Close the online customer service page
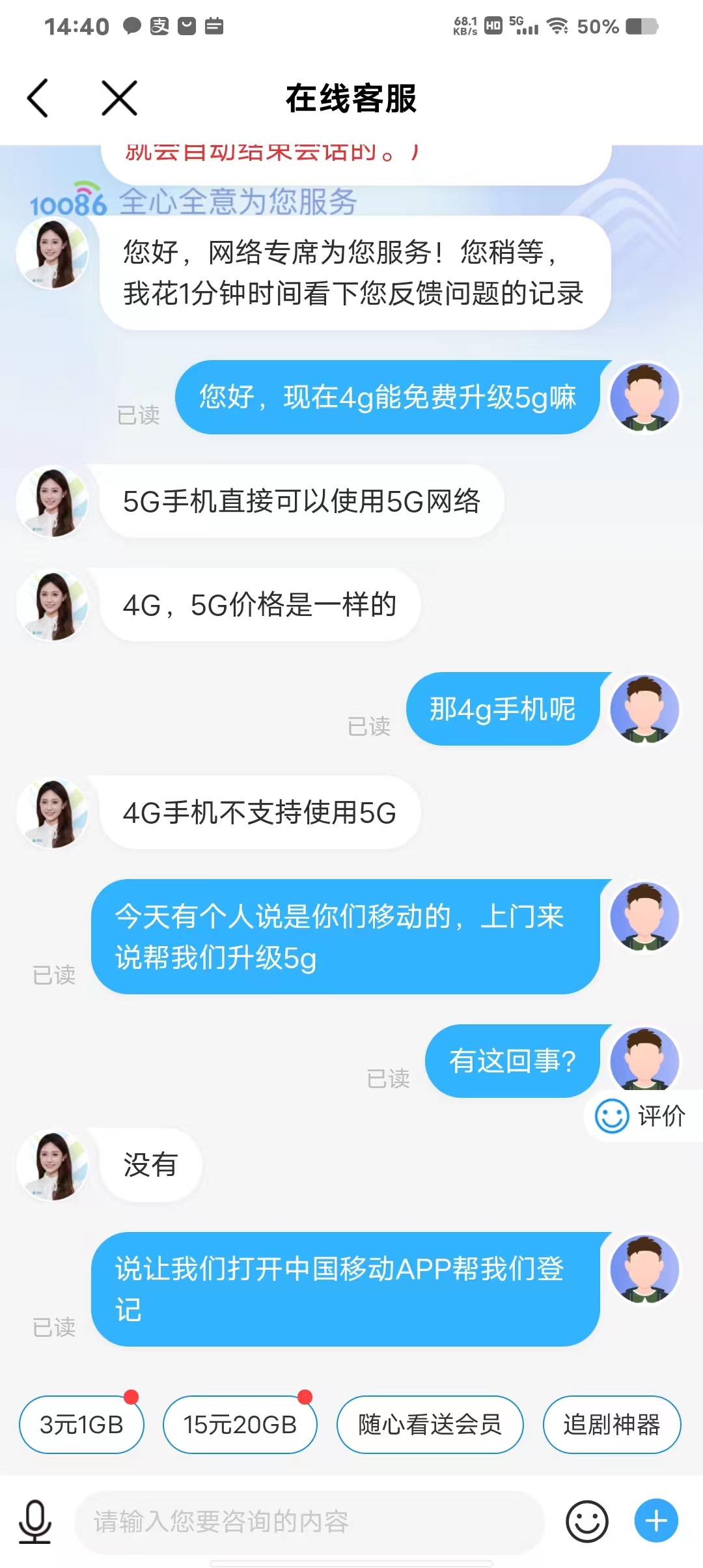The height and width of the screenshot is (1568, 703). (x=120, y=98)
